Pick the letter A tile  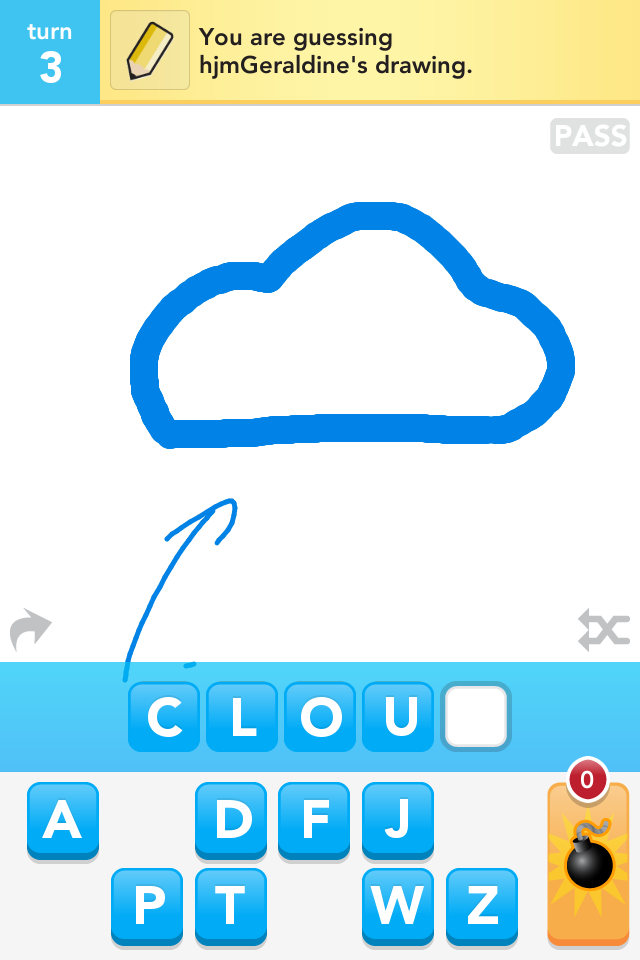(63, 820)
